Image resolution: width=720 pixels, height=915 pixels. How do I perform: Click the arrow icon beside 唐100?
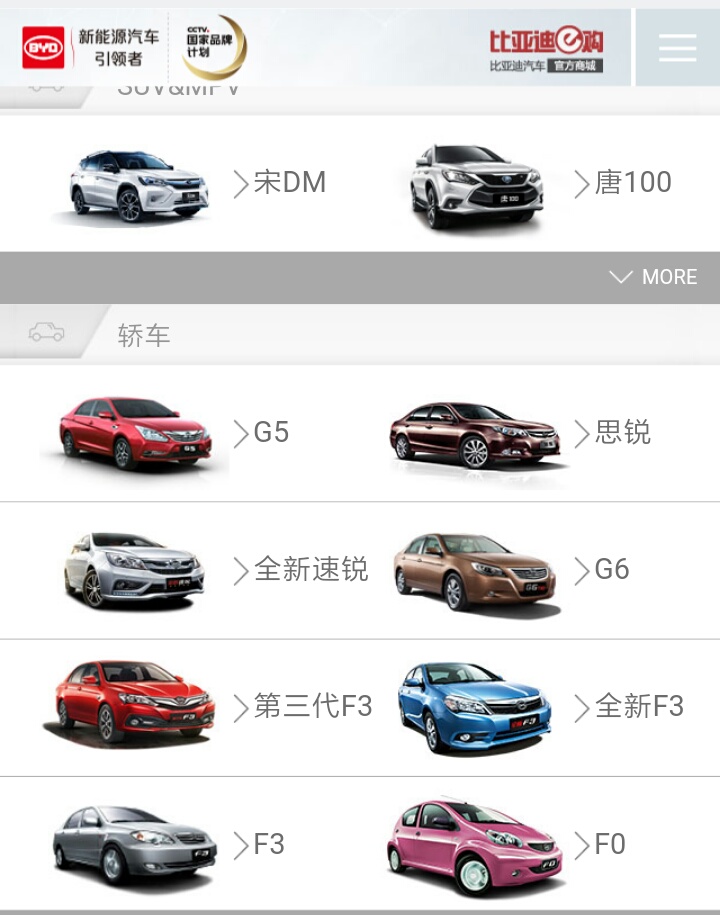(x=580, y=182)
